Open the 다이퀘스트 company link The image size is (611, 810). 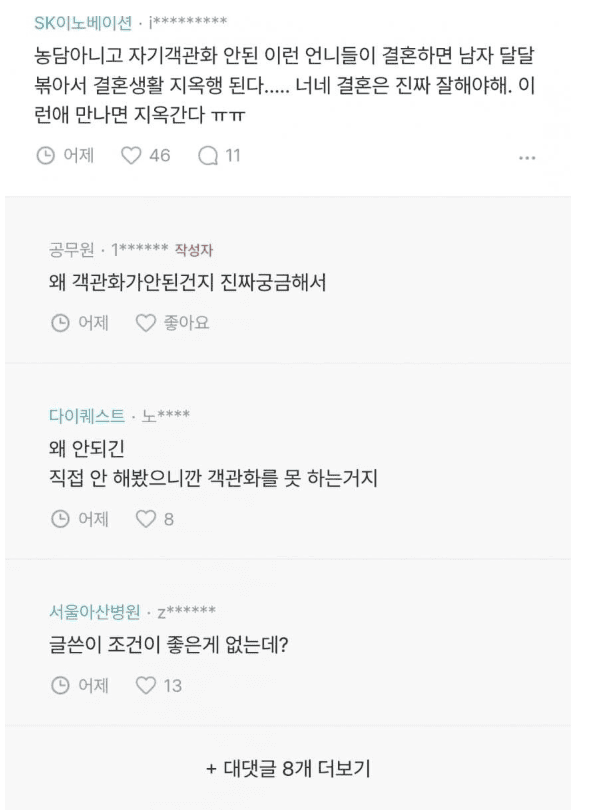tap(86, 415)
